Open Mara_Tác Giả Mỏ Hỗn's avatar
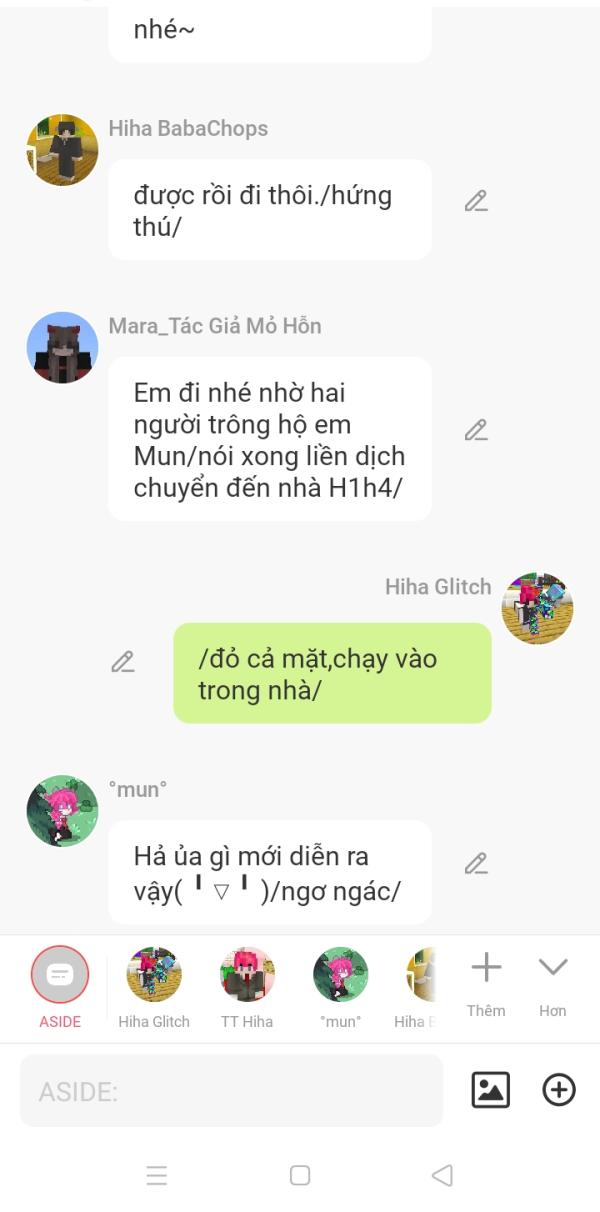The width and height of the screenshot is (600, 1212). pos(62,348)
